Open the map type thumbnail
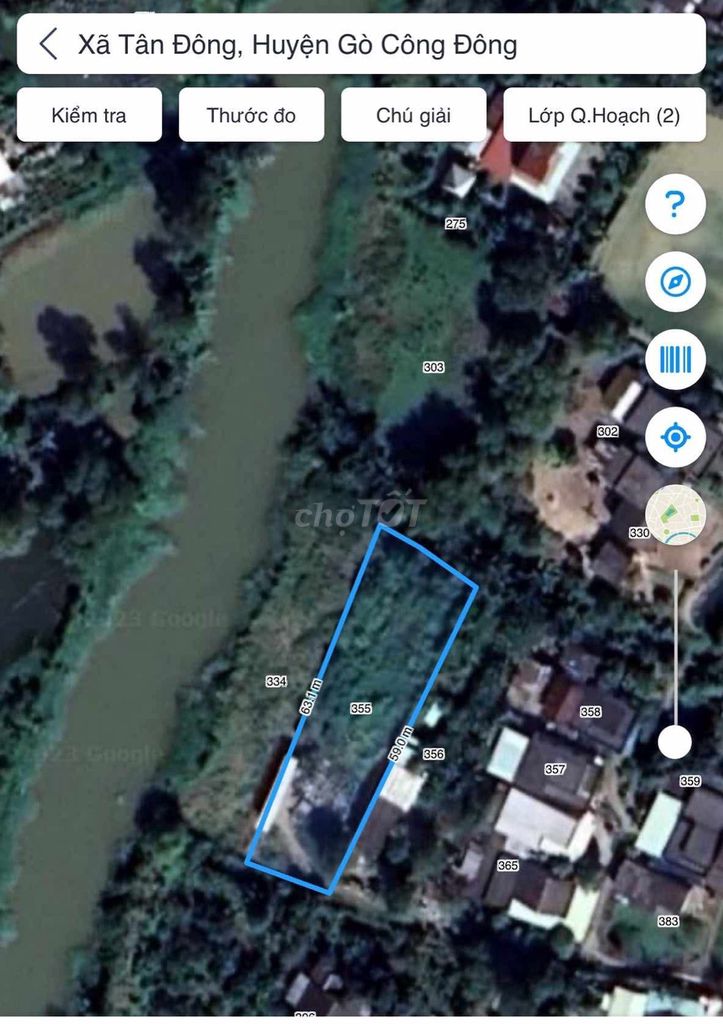 click(x=675, y=515)
